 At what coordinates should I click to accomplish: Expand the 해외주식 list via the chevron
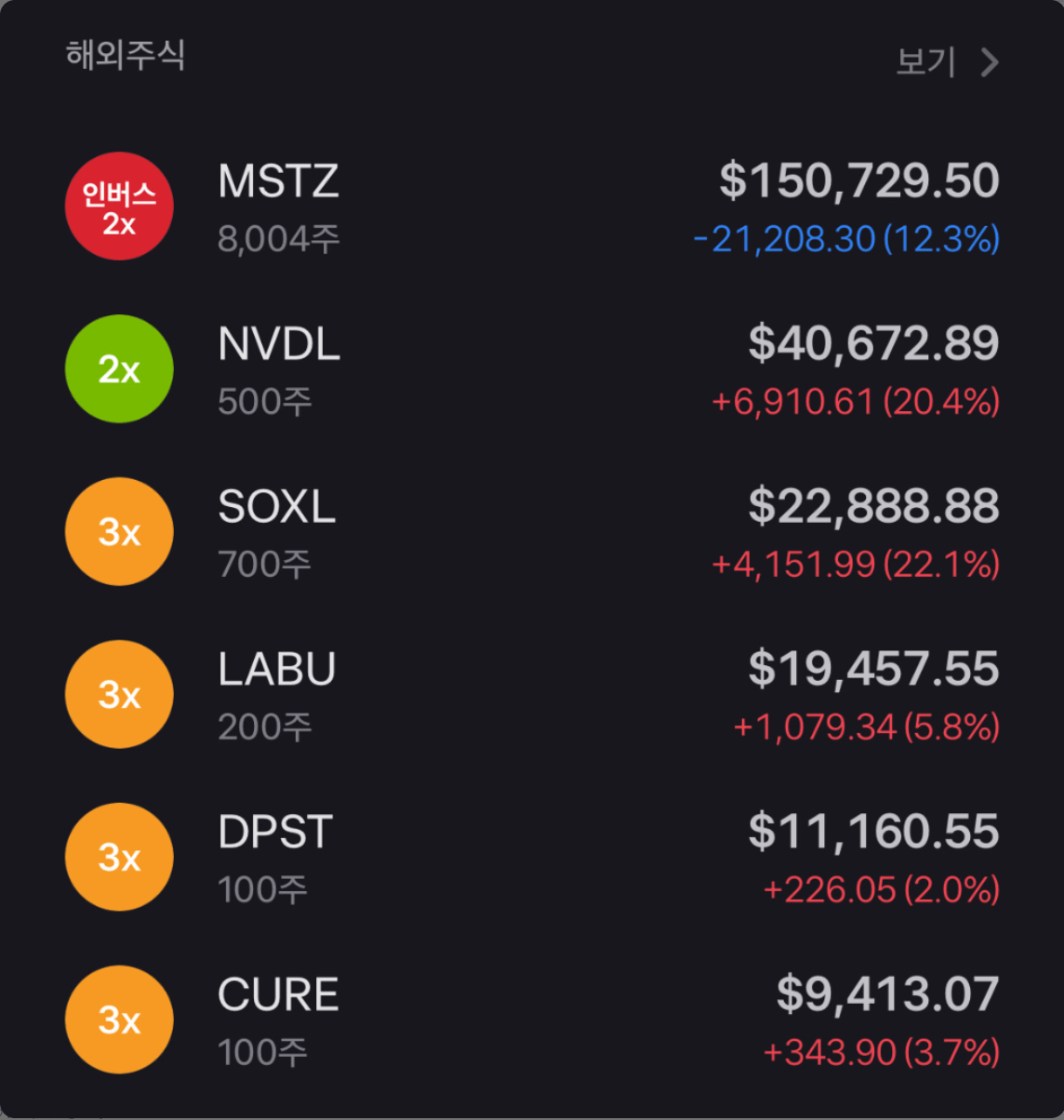pyautogui.click(x=989, y=62)
